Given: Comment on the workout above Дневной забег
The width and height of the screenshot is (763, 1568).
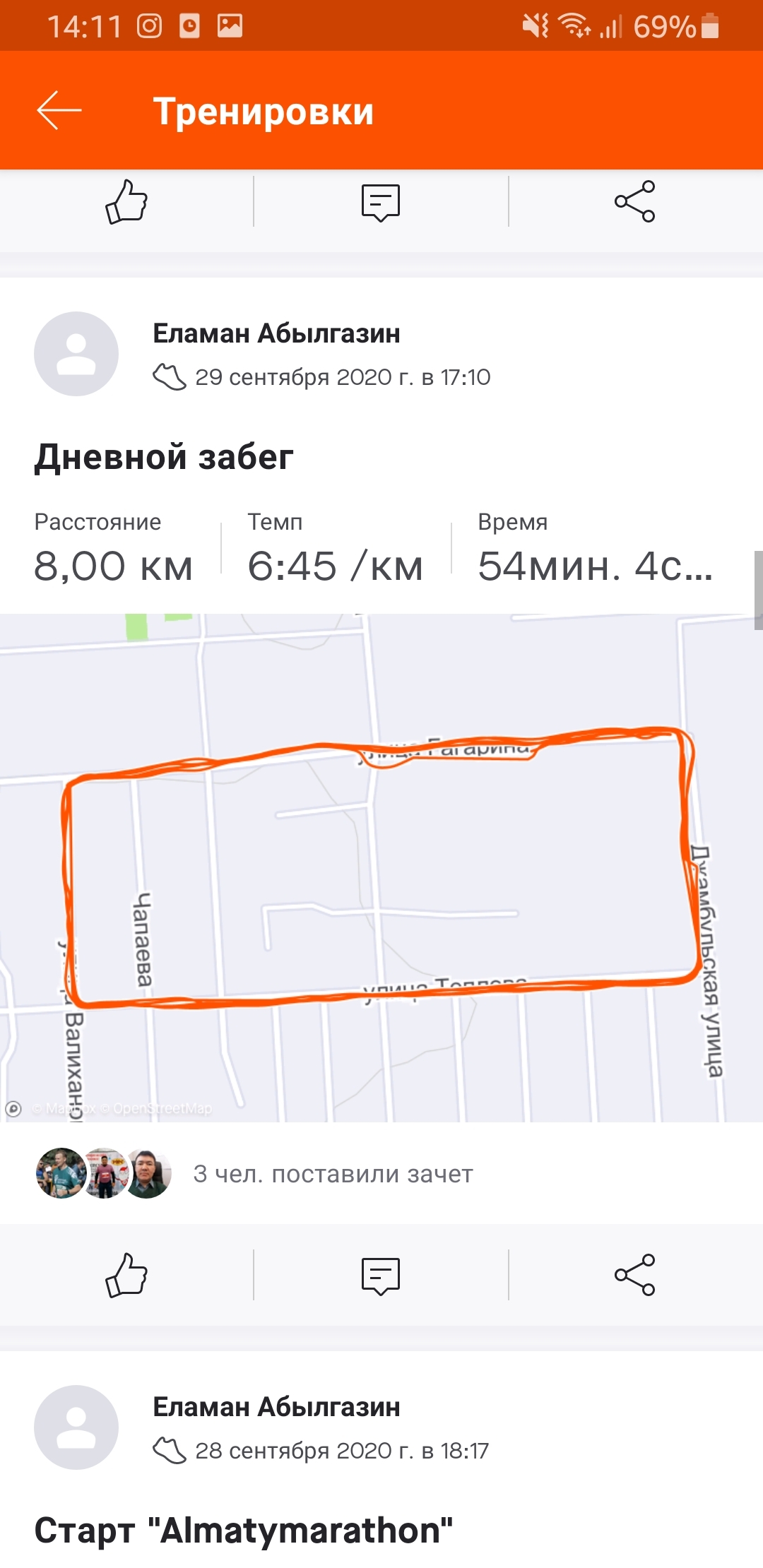Looking at the screenshot, I should click(x=381, y=202).
